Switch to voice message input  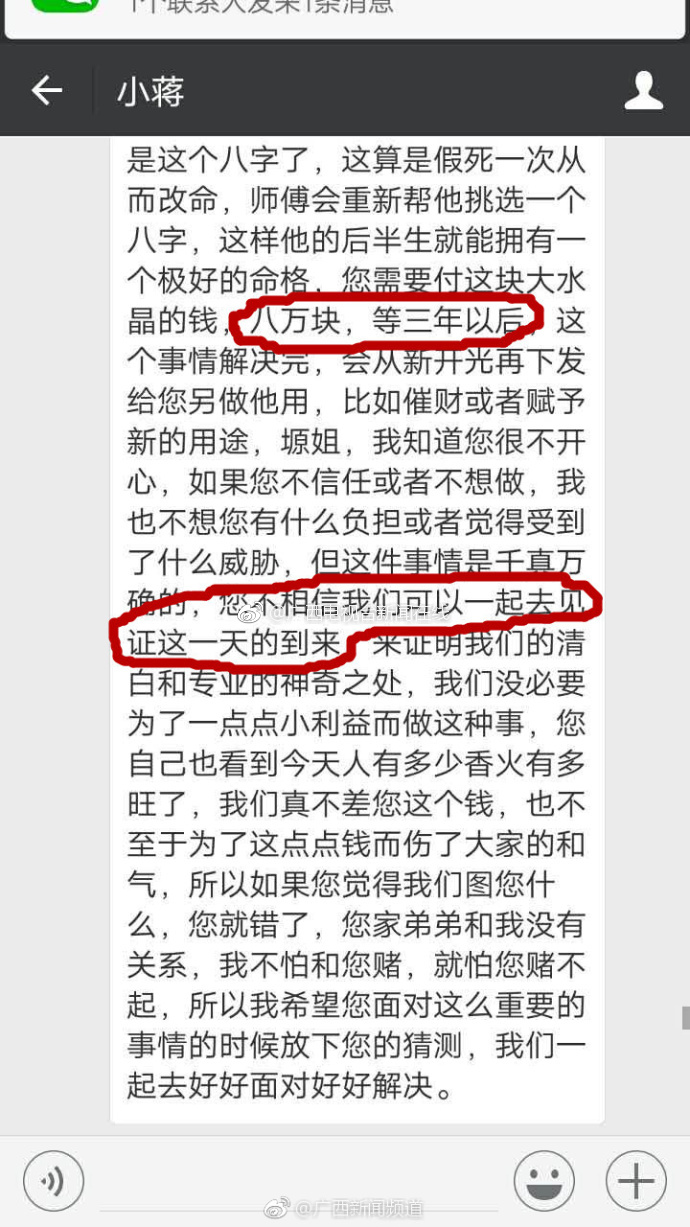click(53, 1181)
